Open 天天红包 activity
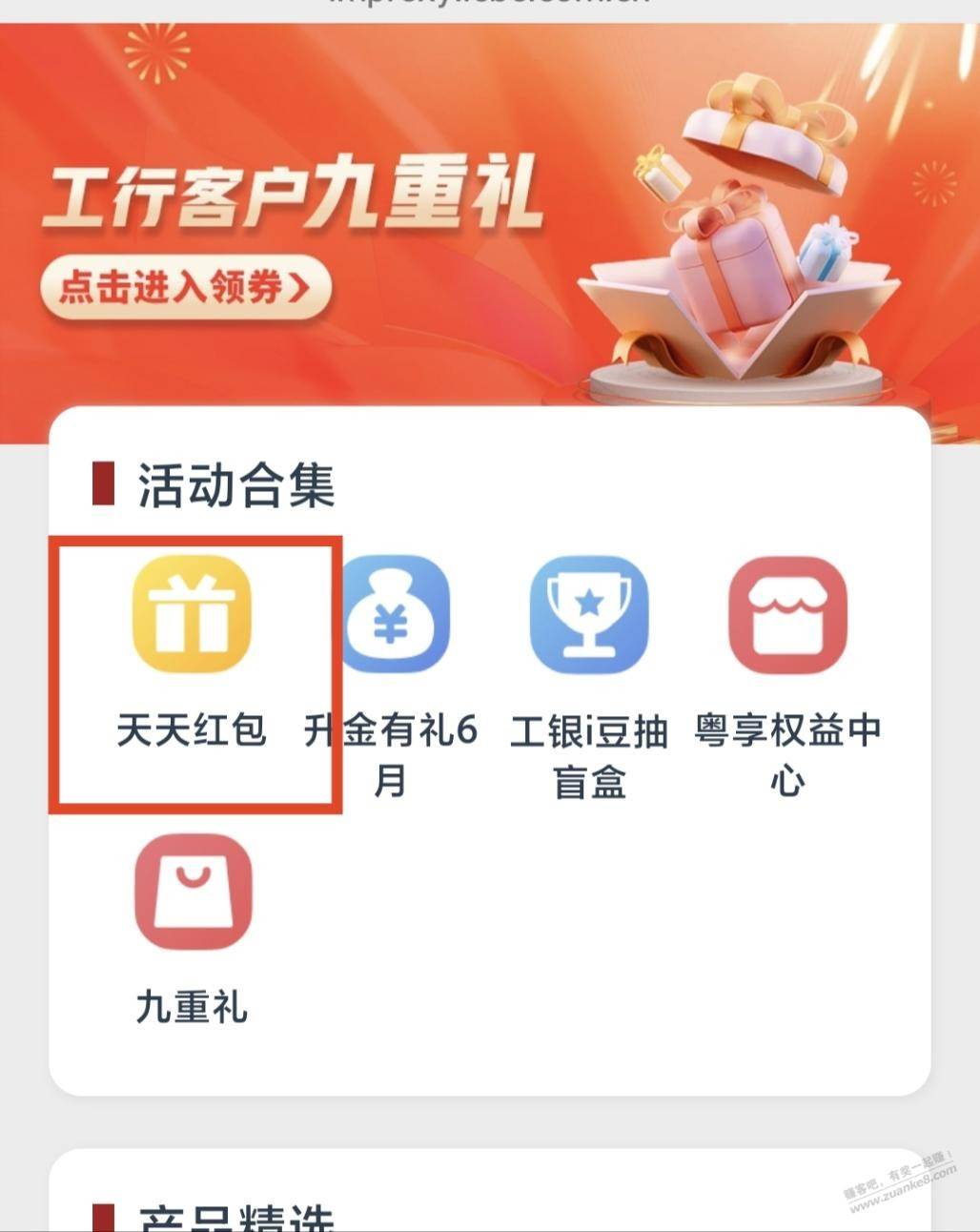980x1232 pixels. pyautogui.click(x=192, y=615)
